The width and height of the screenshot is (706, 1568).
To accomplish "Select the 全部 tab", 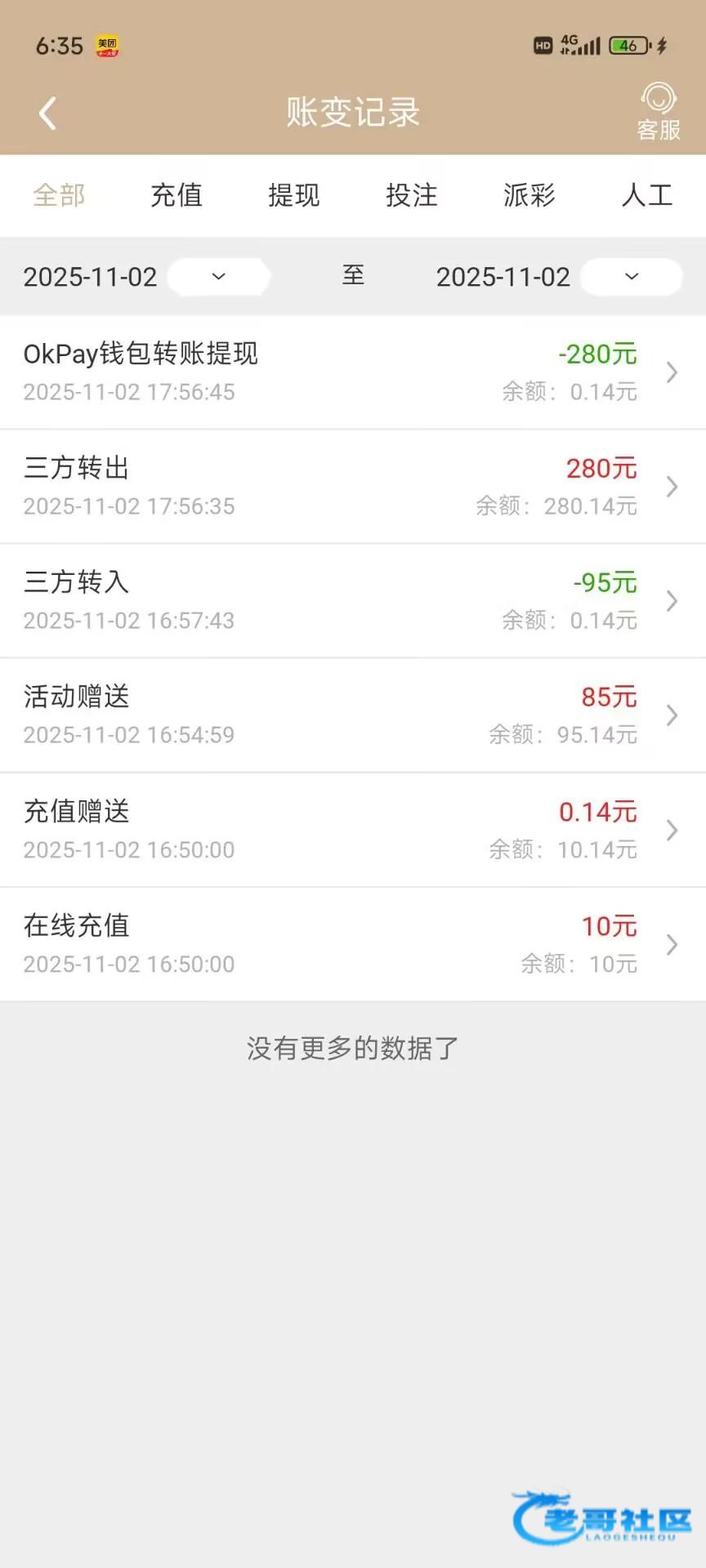I will pyautogui.click(x=59, y=195).
